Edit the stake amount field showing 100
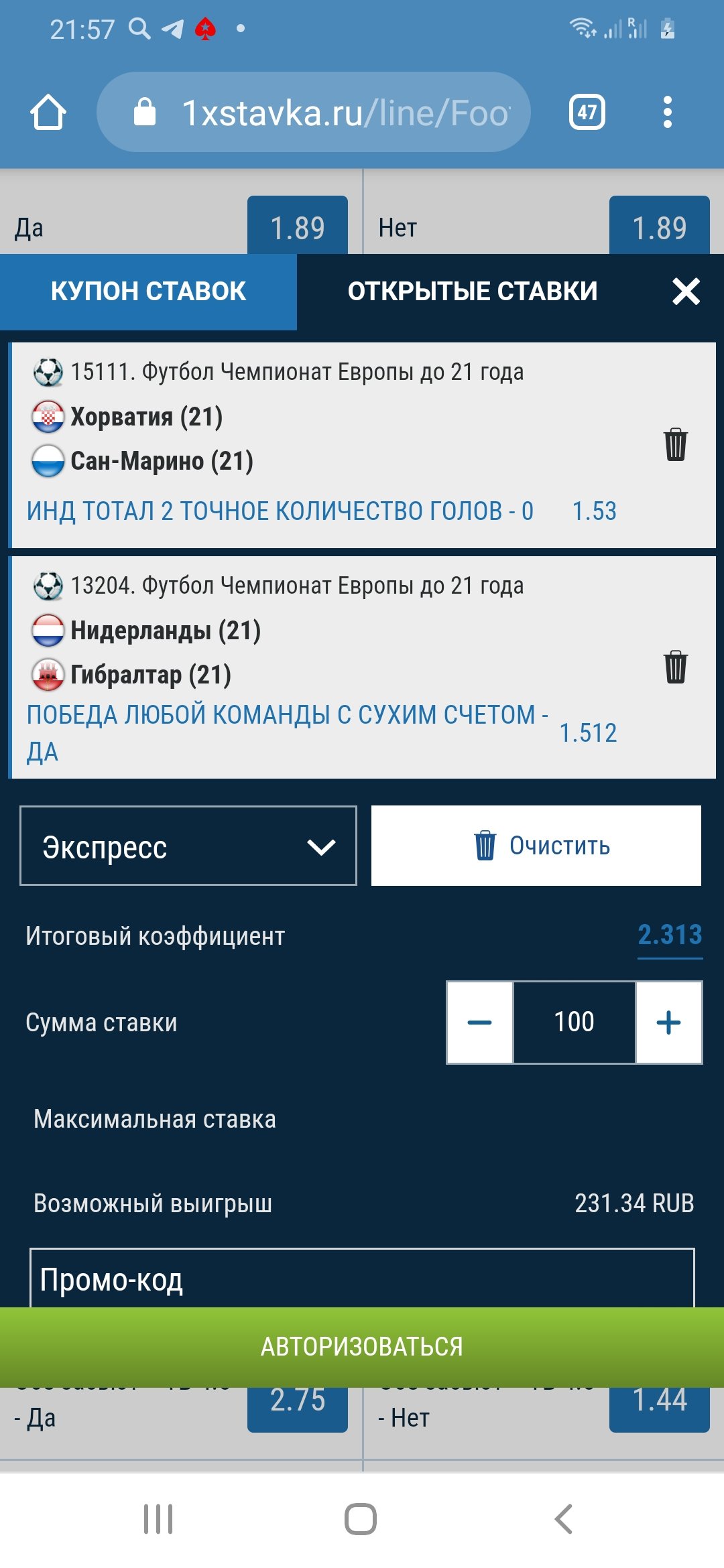Image resolution: width=724 pixels, height=1568 pixels. 575,1023
